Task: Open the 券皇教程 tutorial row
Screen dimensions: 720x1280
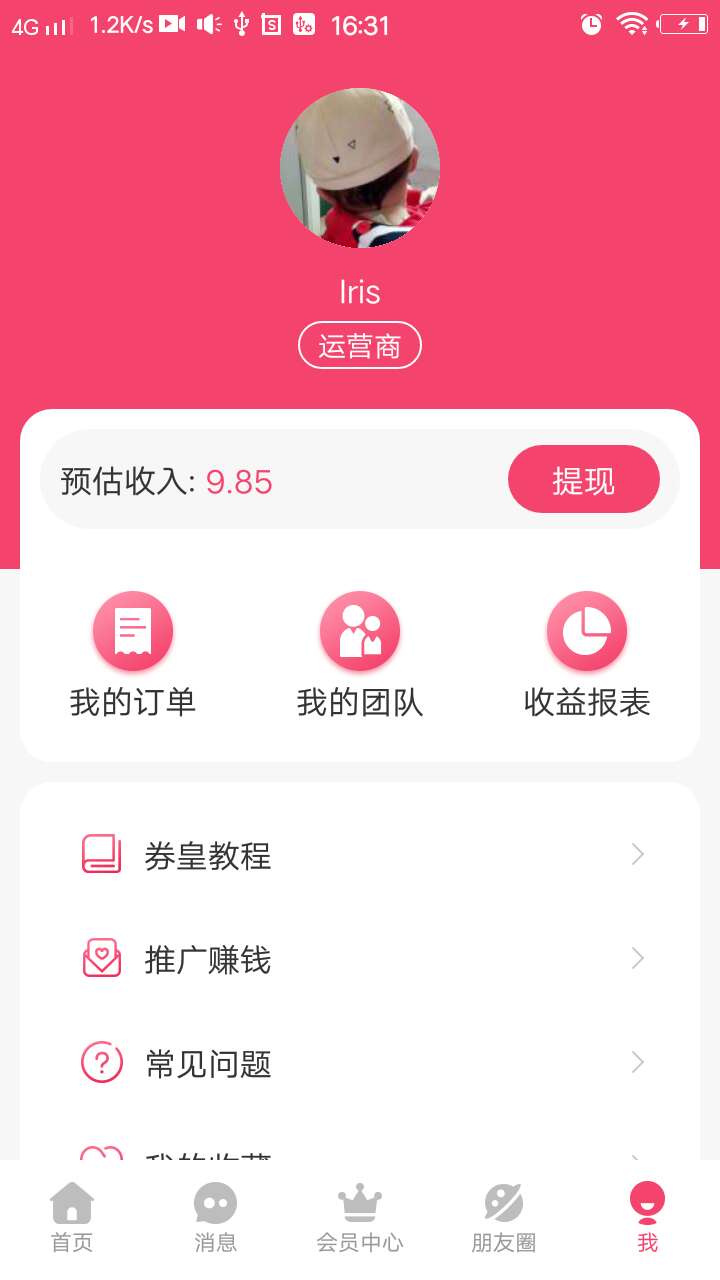Action: (360, 856)
